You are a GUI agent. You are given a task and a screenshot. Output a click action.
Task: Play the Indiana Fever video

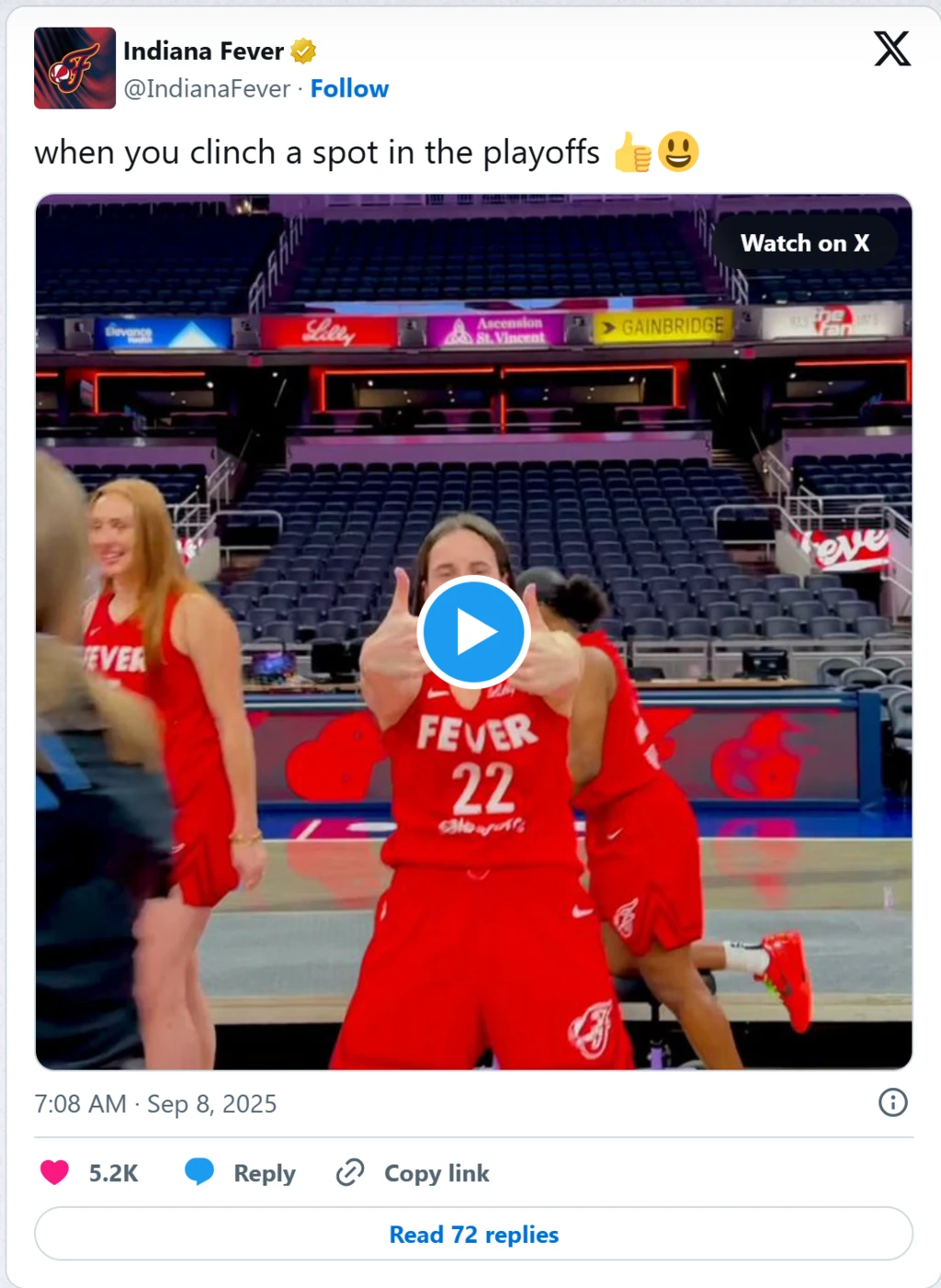473,632
